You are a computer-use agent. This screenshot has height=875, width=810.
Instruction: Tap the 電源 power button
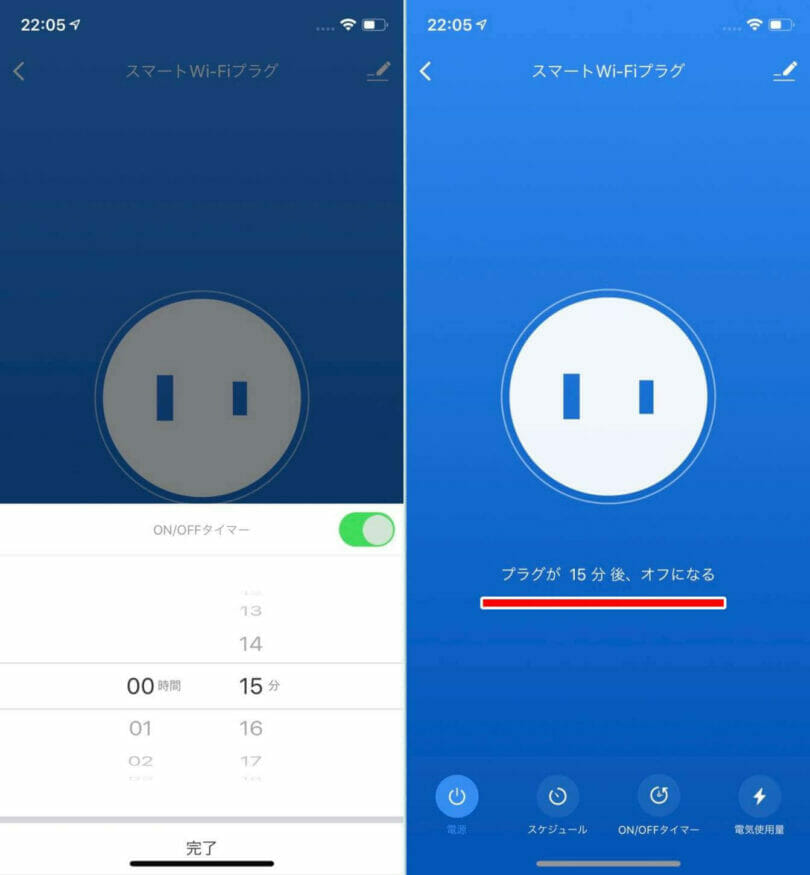(x=457, y=797)
